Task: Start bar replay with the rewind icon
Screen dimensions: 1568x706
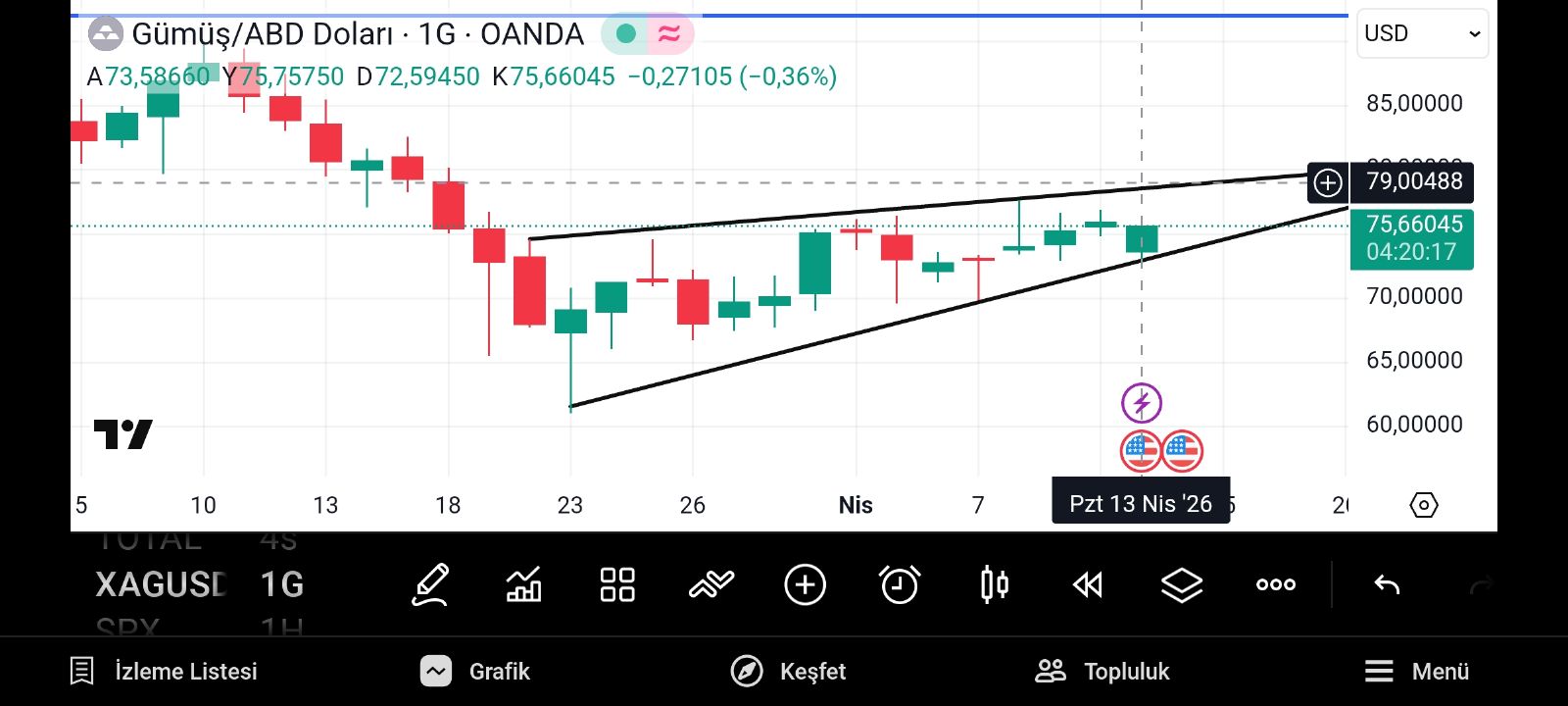Action: (1088, 585)
